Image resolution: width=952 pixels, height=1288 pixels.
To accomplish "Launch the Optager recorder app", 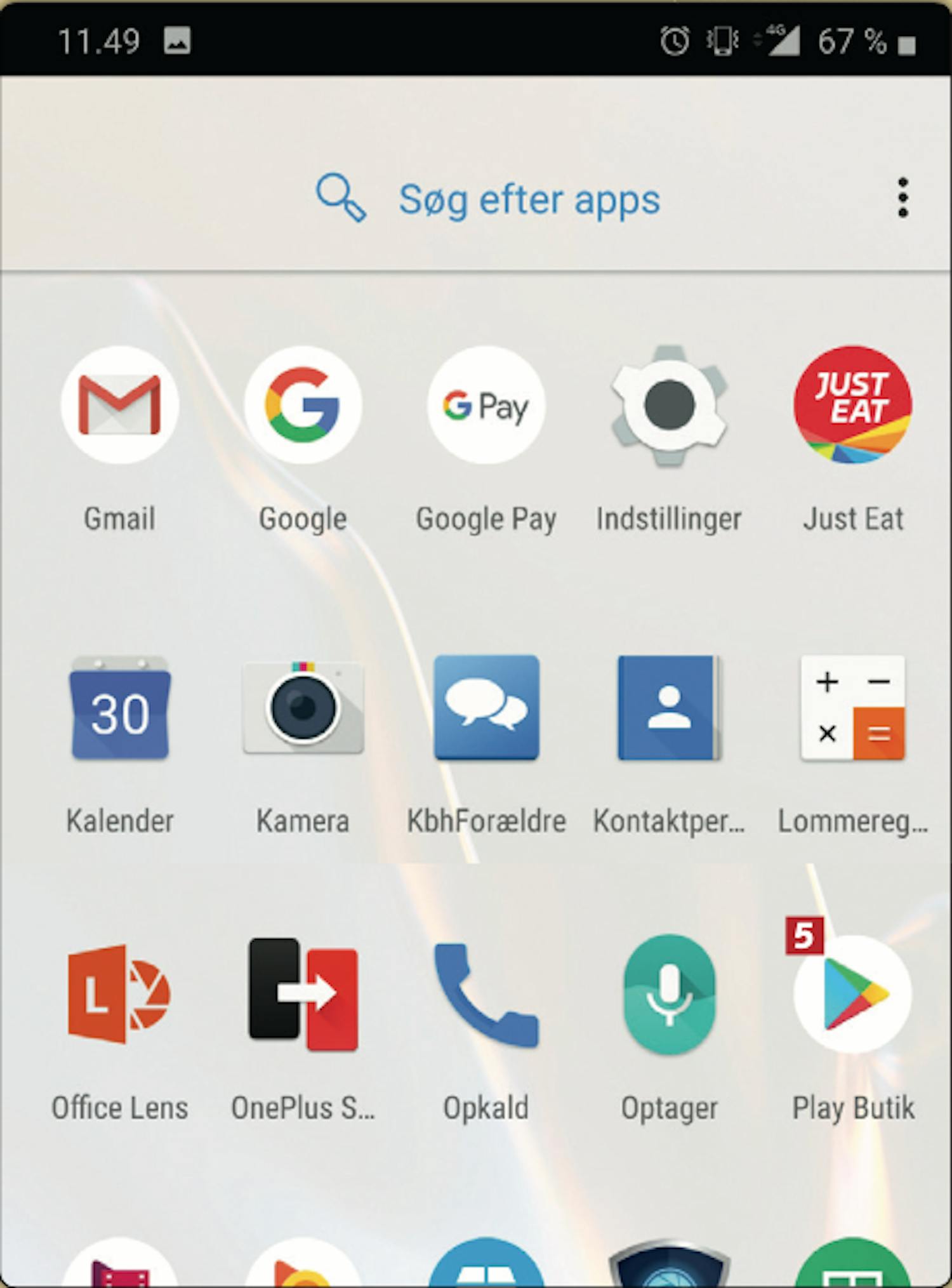I will click(669, 994).
